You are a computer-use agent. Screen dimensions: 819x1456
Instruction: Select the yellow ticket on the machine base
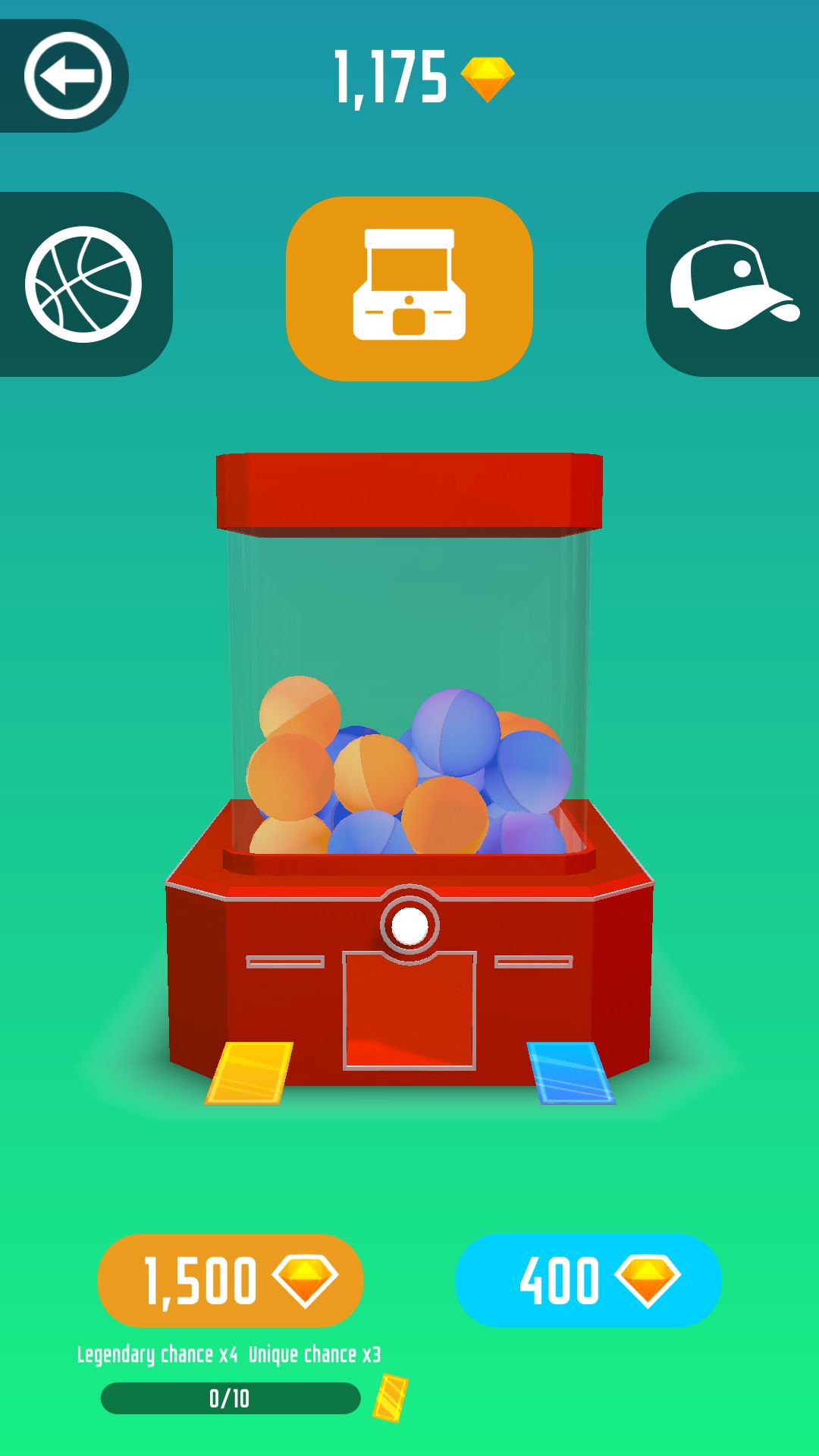(250, 1073)
